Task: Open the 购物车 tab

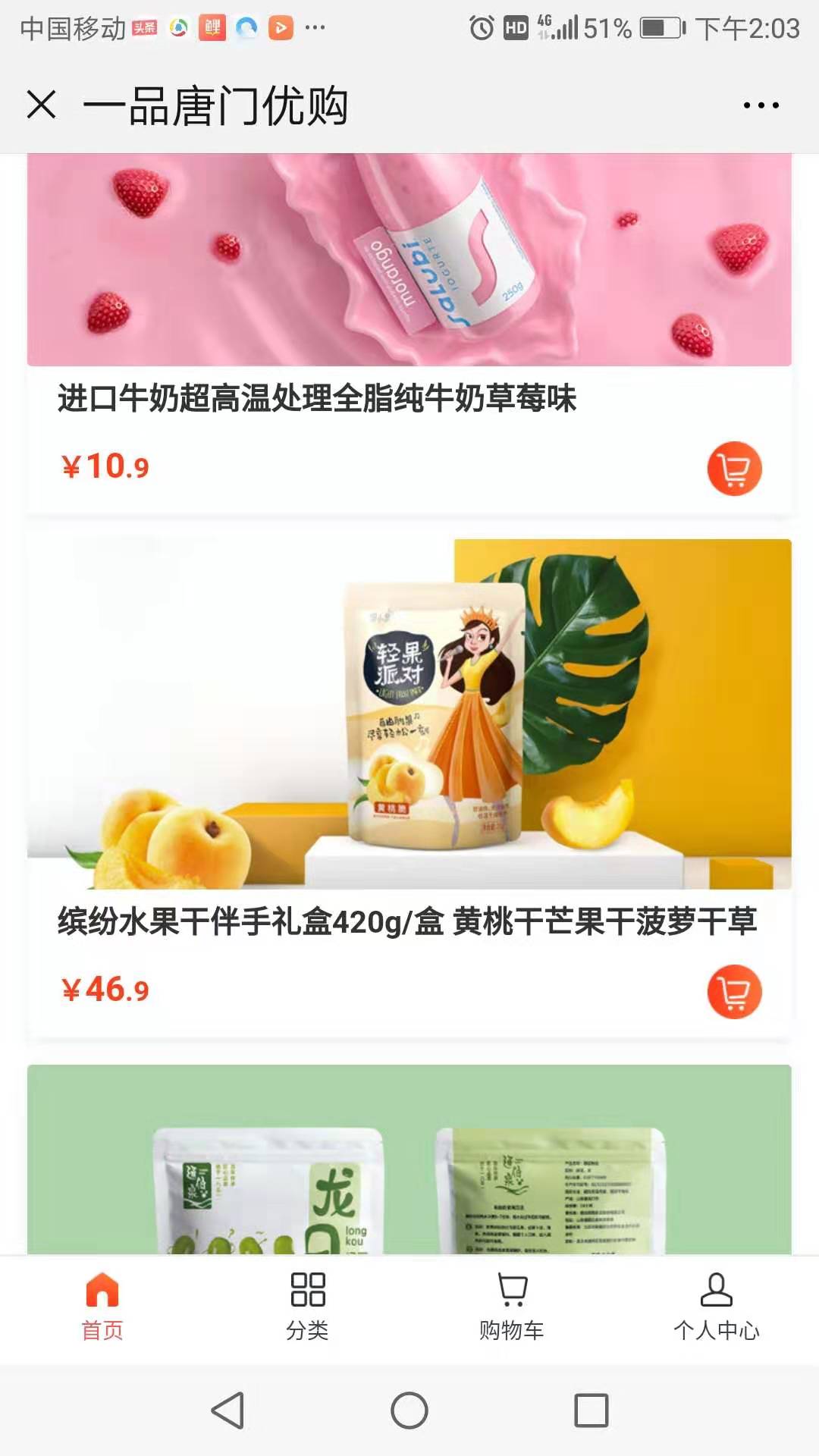Action: (x=512, y=1306)
